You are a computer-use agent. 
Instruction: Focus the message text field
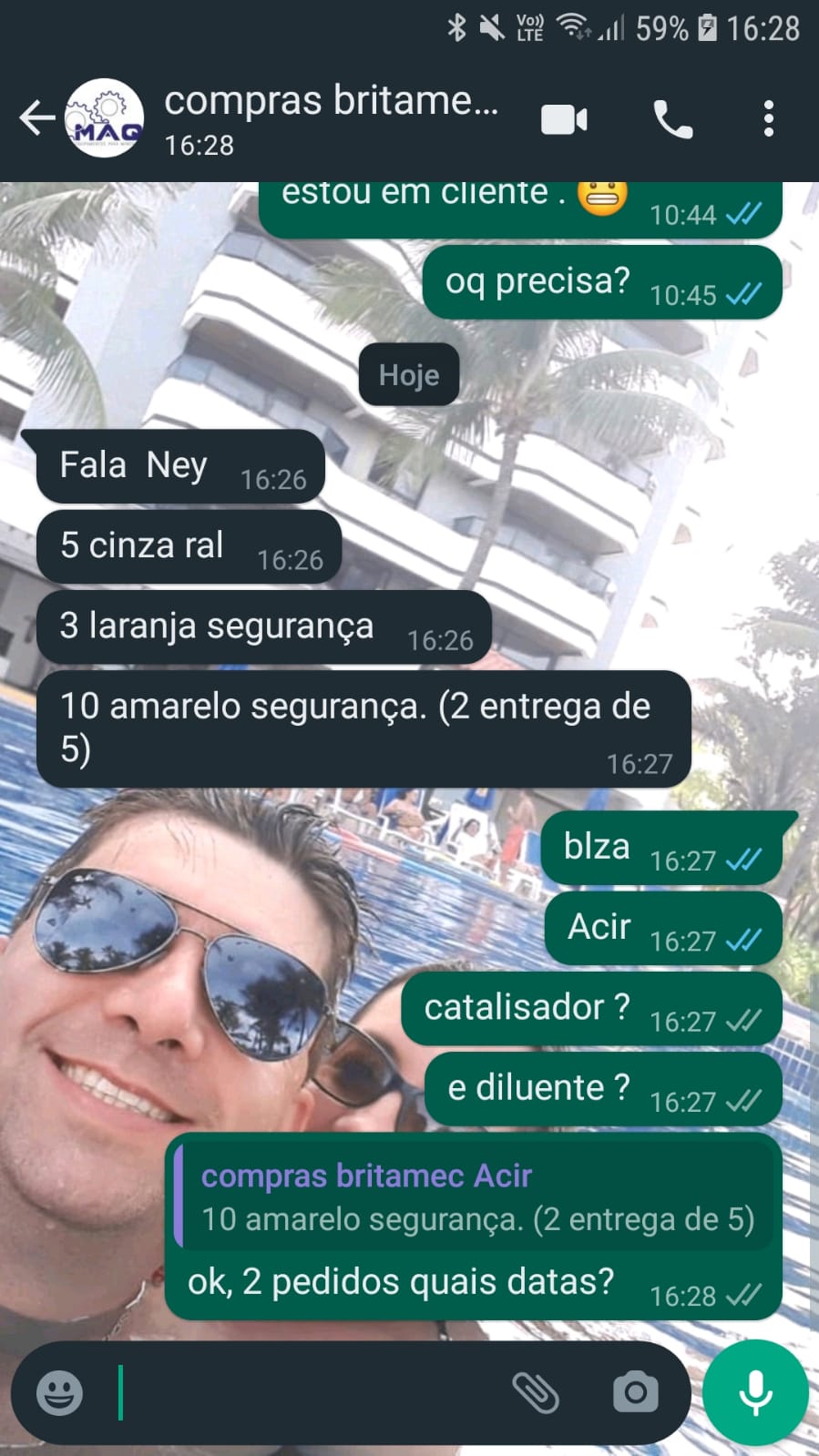(x=310, y=1392)
